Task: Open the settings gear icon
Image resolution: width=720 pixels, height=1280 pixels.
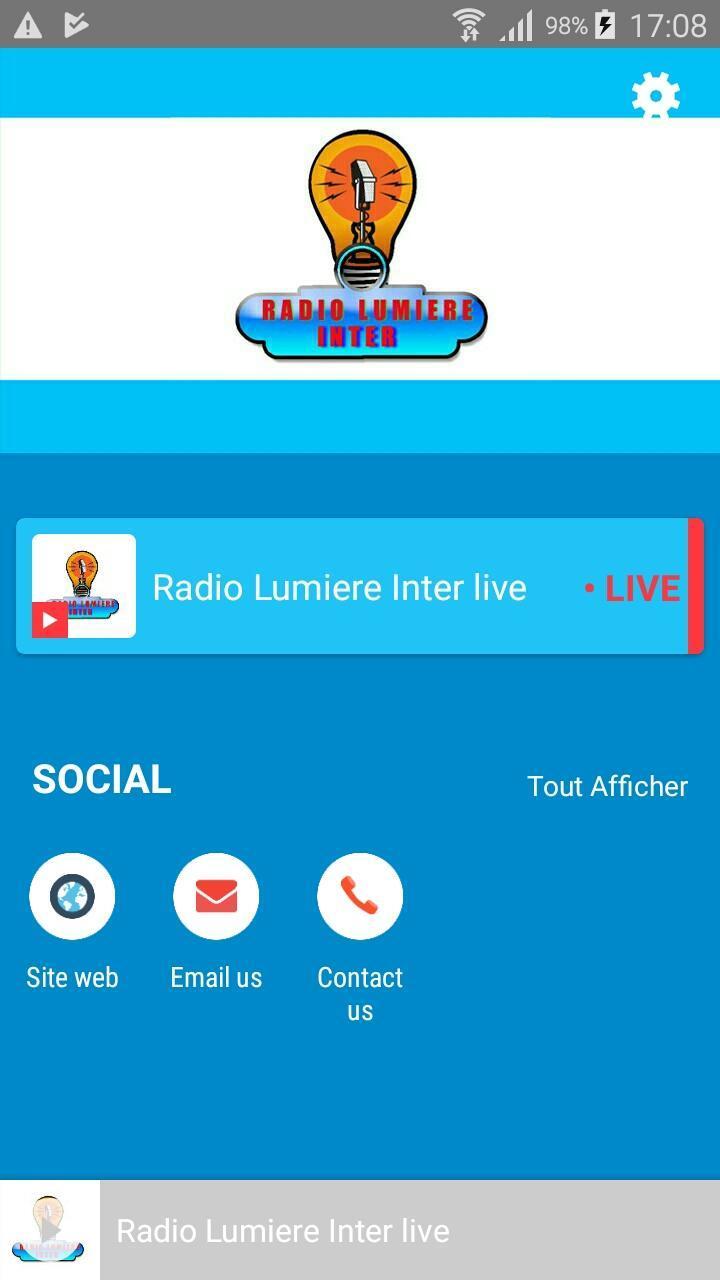Action: 656,96
